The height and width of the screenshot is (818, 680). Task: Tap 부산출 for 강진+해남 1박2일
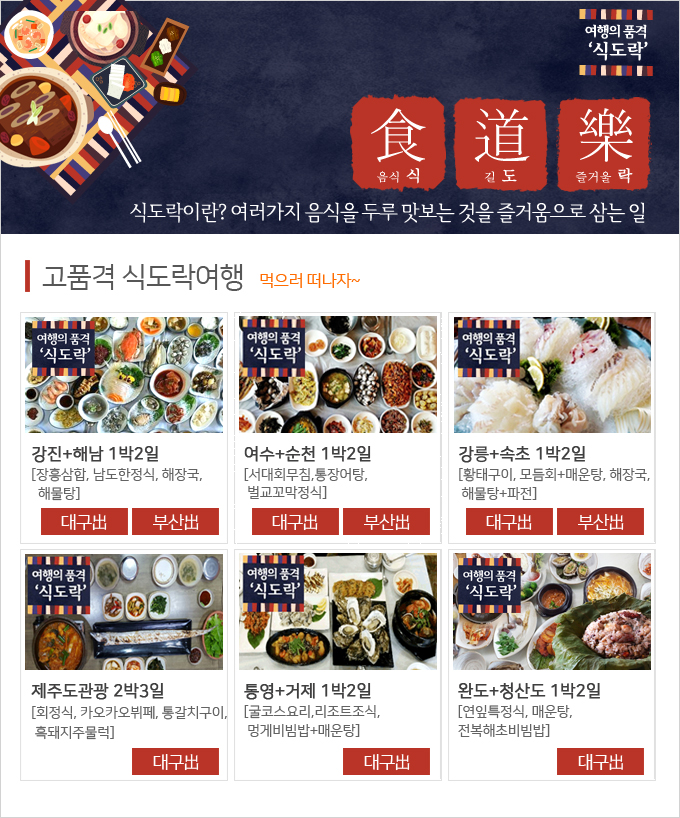175,522
